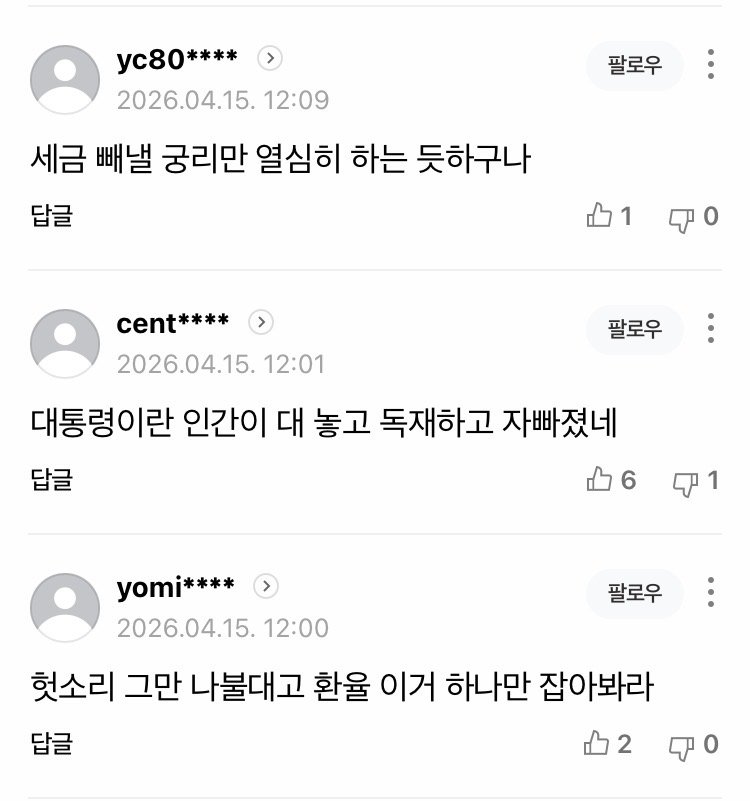Image resolution: width=750 pixels, height=801 pixels.
Task: Reply to yomi**** comment
Action: coord(51,744)
